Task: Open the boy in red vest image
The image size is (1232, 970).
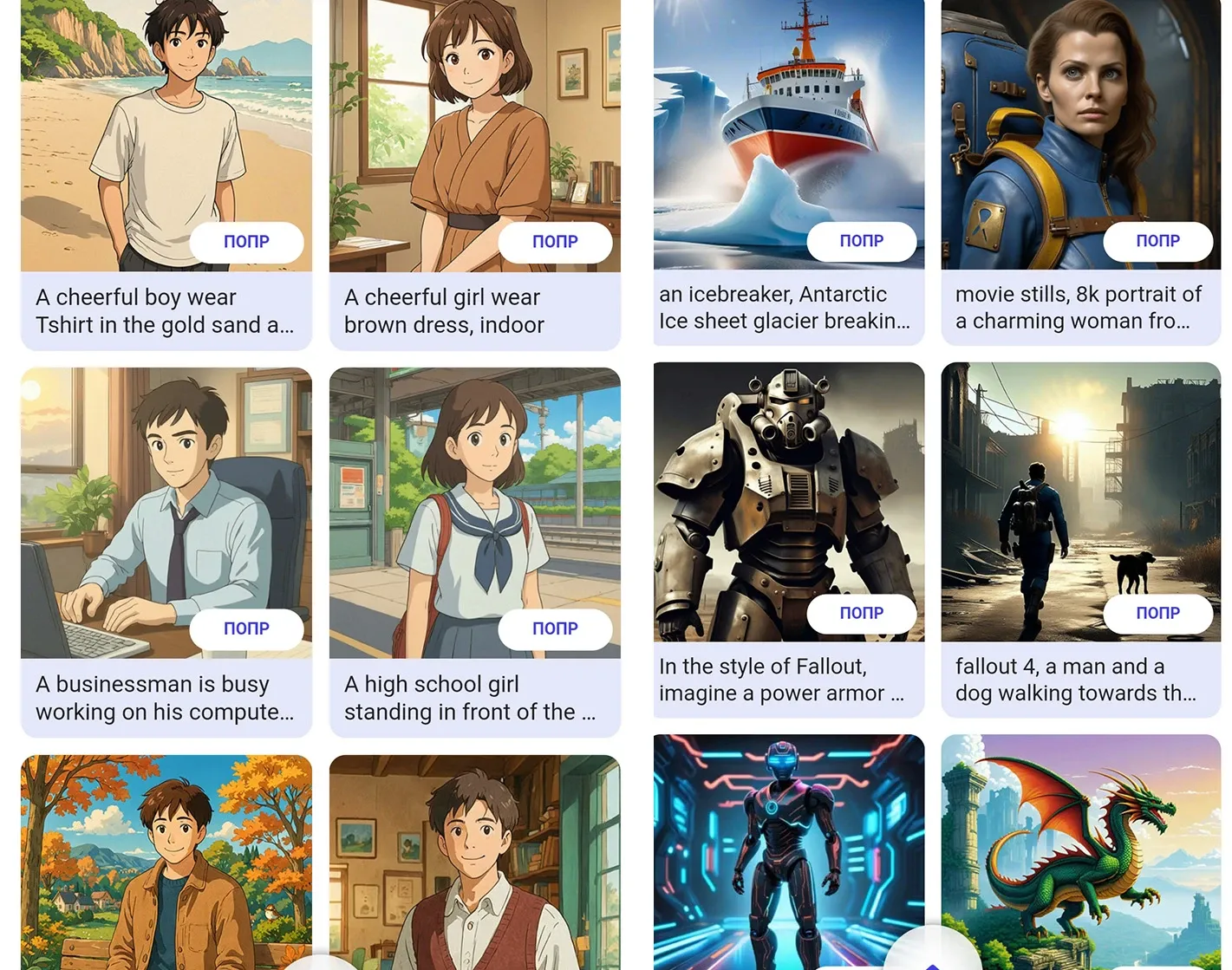Action: [x=474, y=858]
